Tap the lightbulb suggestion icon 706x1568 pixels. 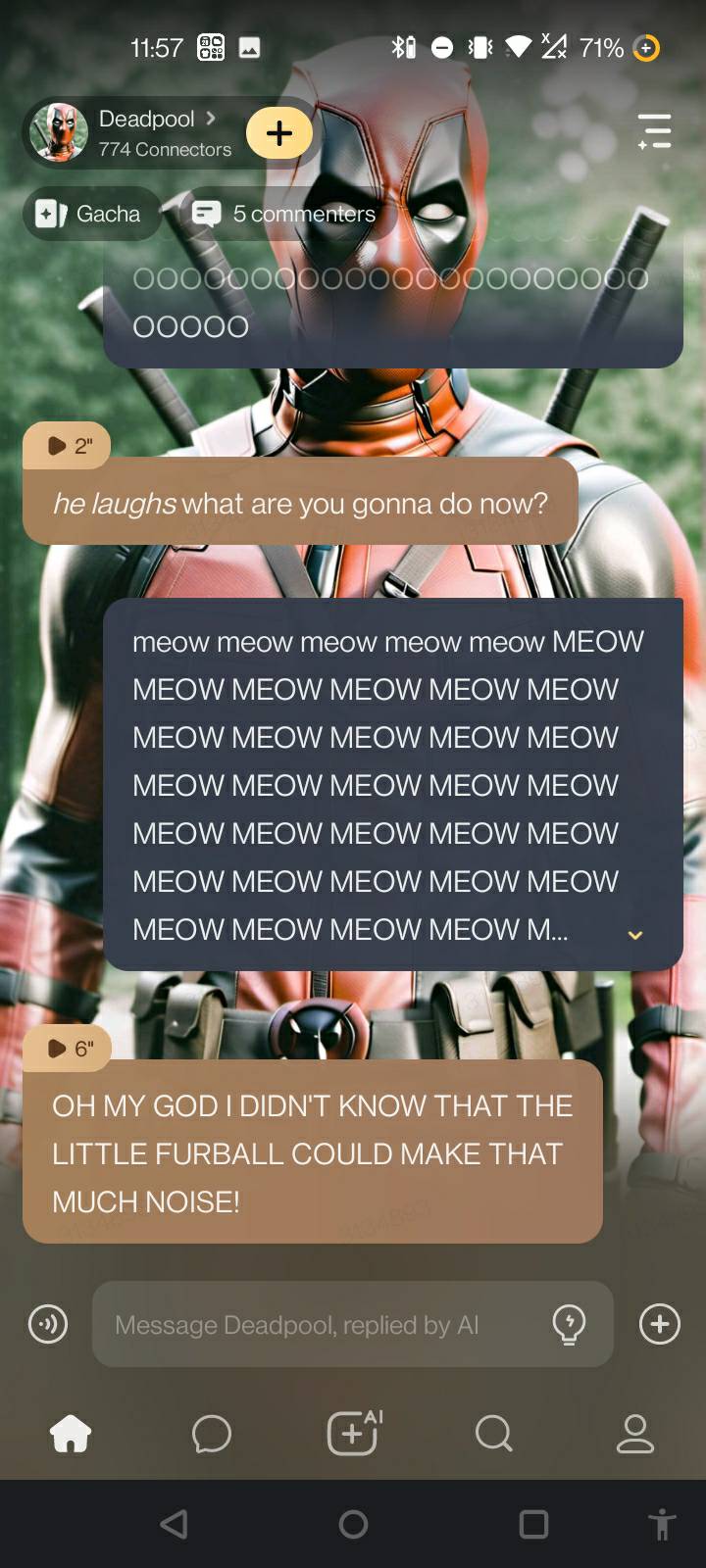click(x=569, y=1325)
